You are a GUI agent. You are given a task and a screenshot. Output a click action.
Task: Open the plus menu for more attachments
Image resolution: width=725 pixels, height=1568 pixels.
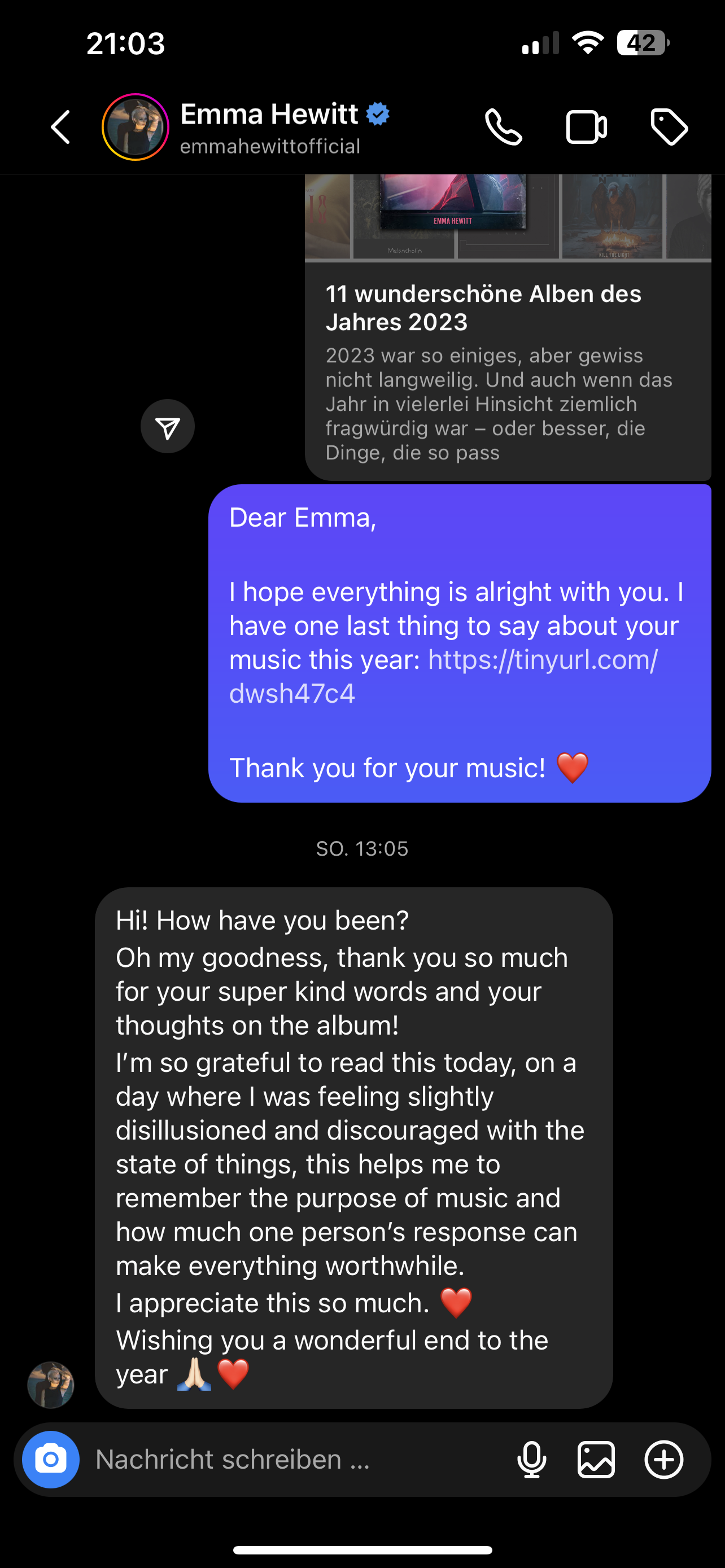tap(663, 1460)
